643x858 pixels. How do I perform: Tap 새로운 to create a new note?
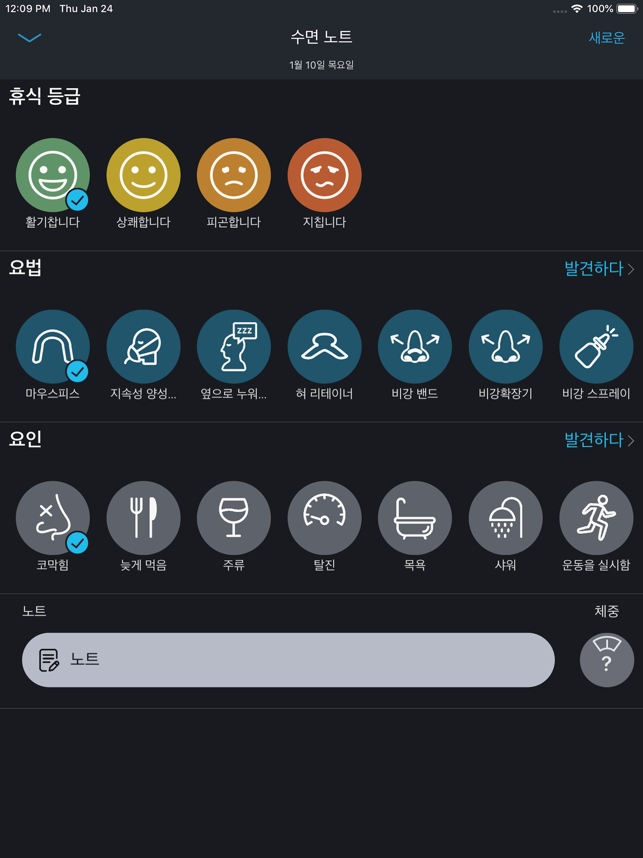click(x=606, y=38)
